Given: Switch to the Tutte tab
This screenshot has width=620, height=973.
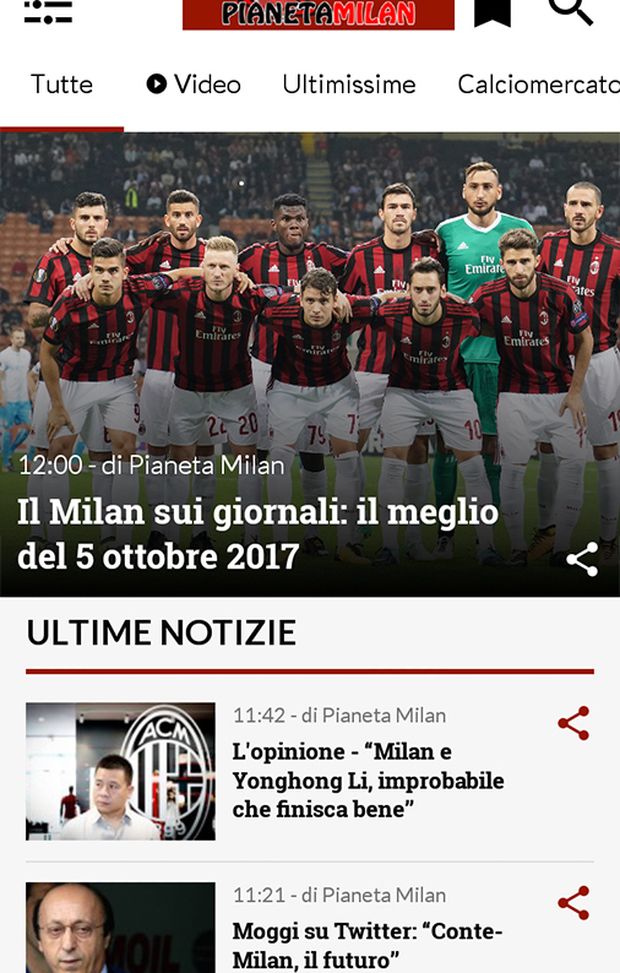Looking at the screenshot, I should 62,85.
